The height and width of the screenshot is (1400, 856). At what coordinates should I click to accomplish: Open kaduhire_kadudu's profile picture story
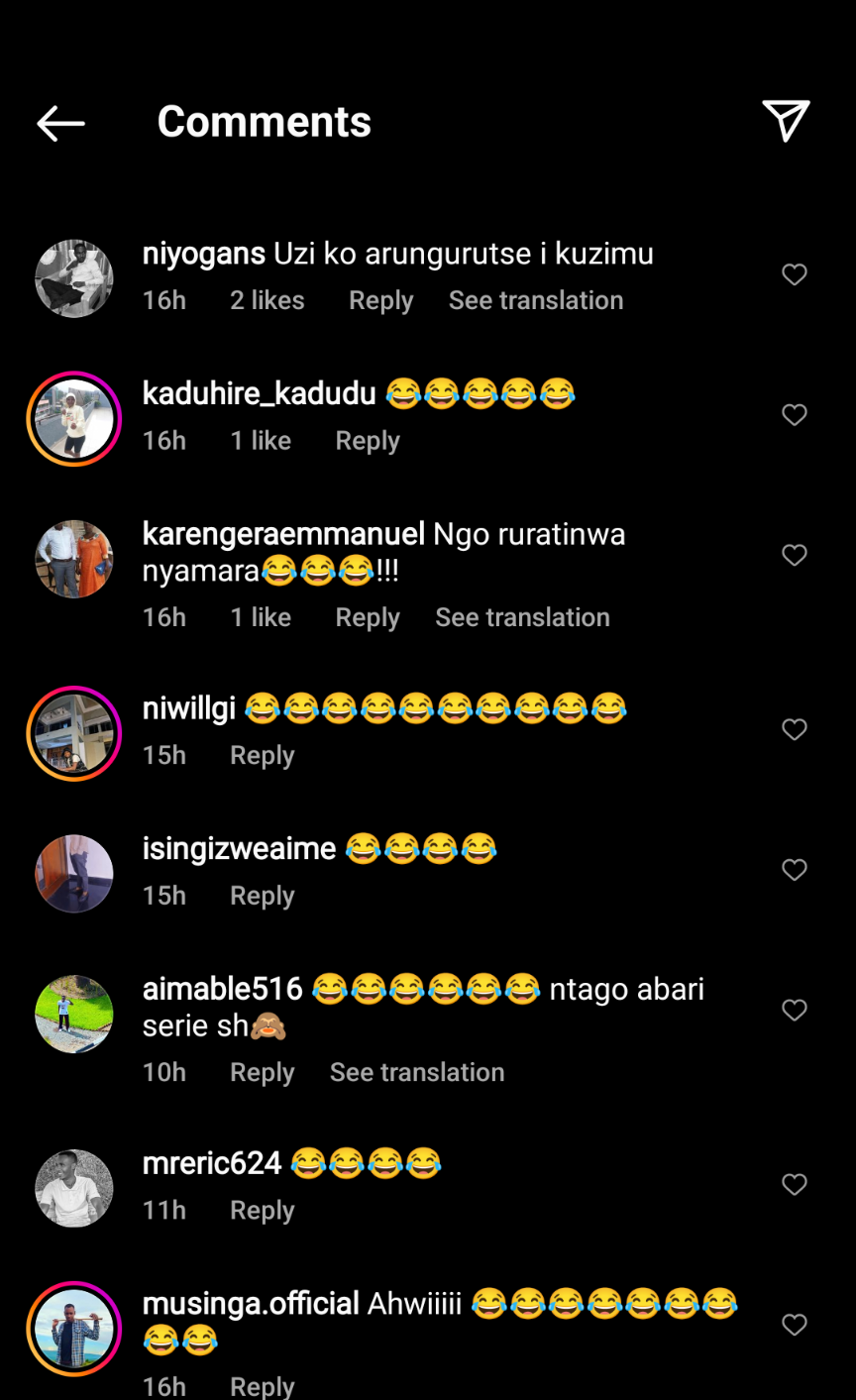(74, 418)
